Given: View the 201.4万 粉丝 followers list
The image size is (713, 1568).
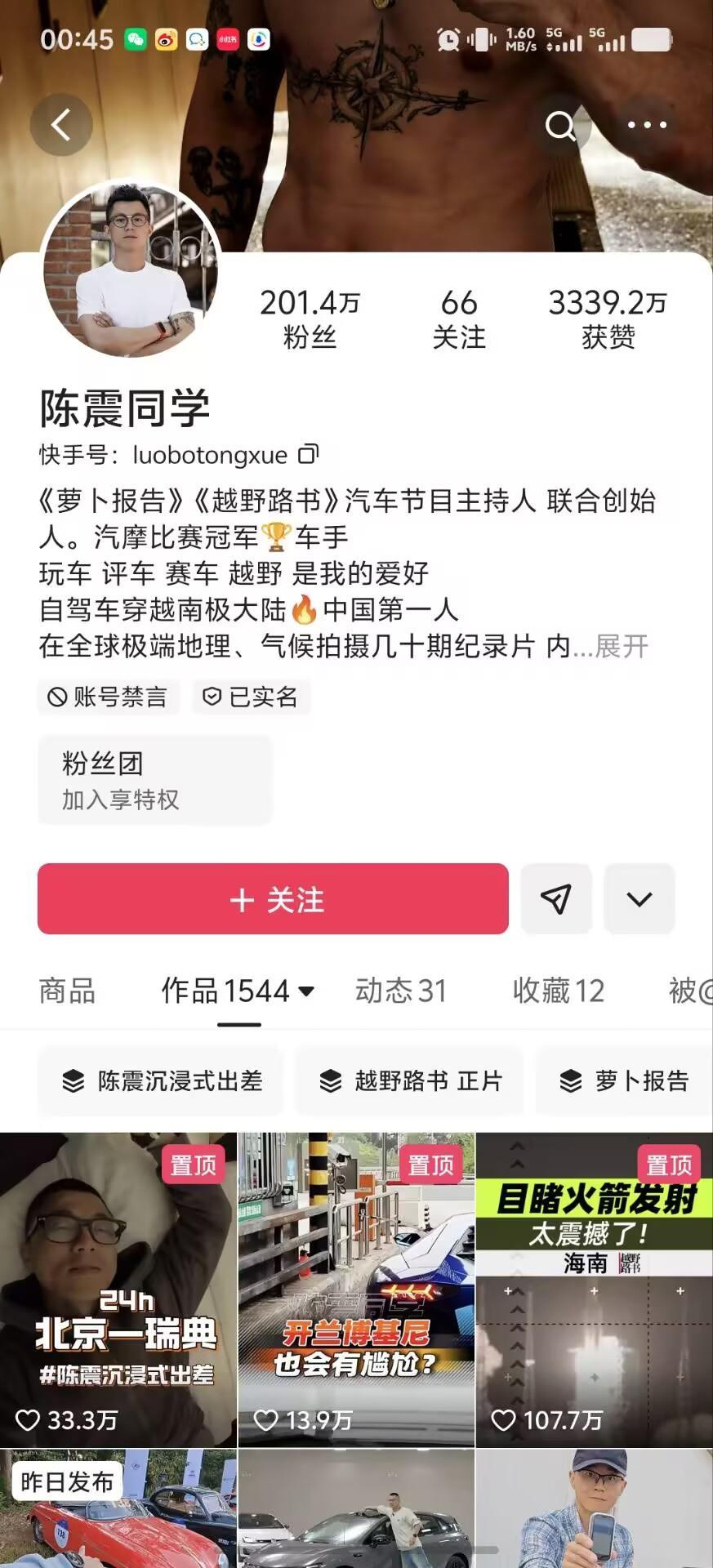Looking at the screenshot, I should point(310,318).
